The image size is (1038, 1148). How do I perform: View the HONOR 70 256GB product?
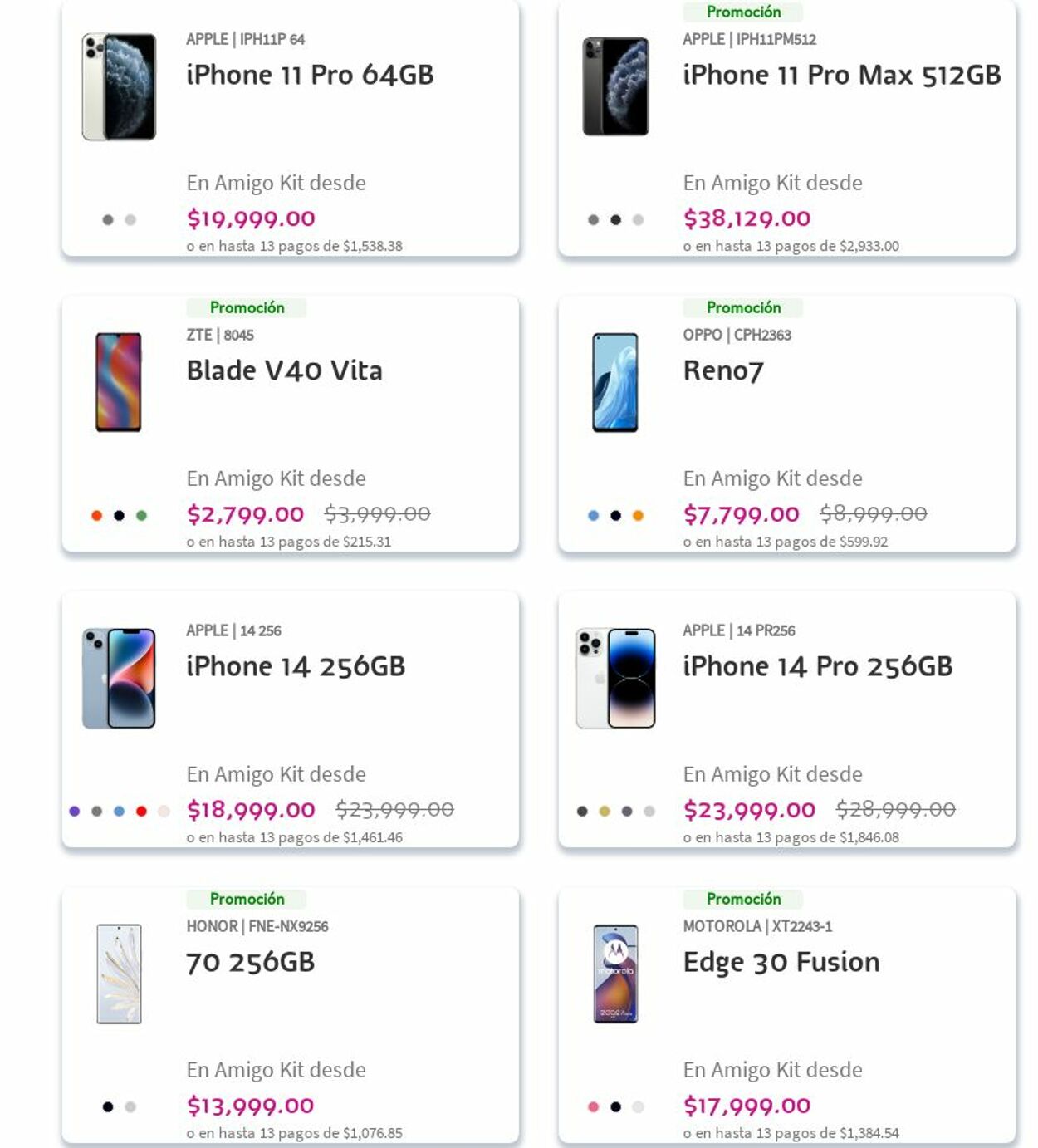coord(250,963)
